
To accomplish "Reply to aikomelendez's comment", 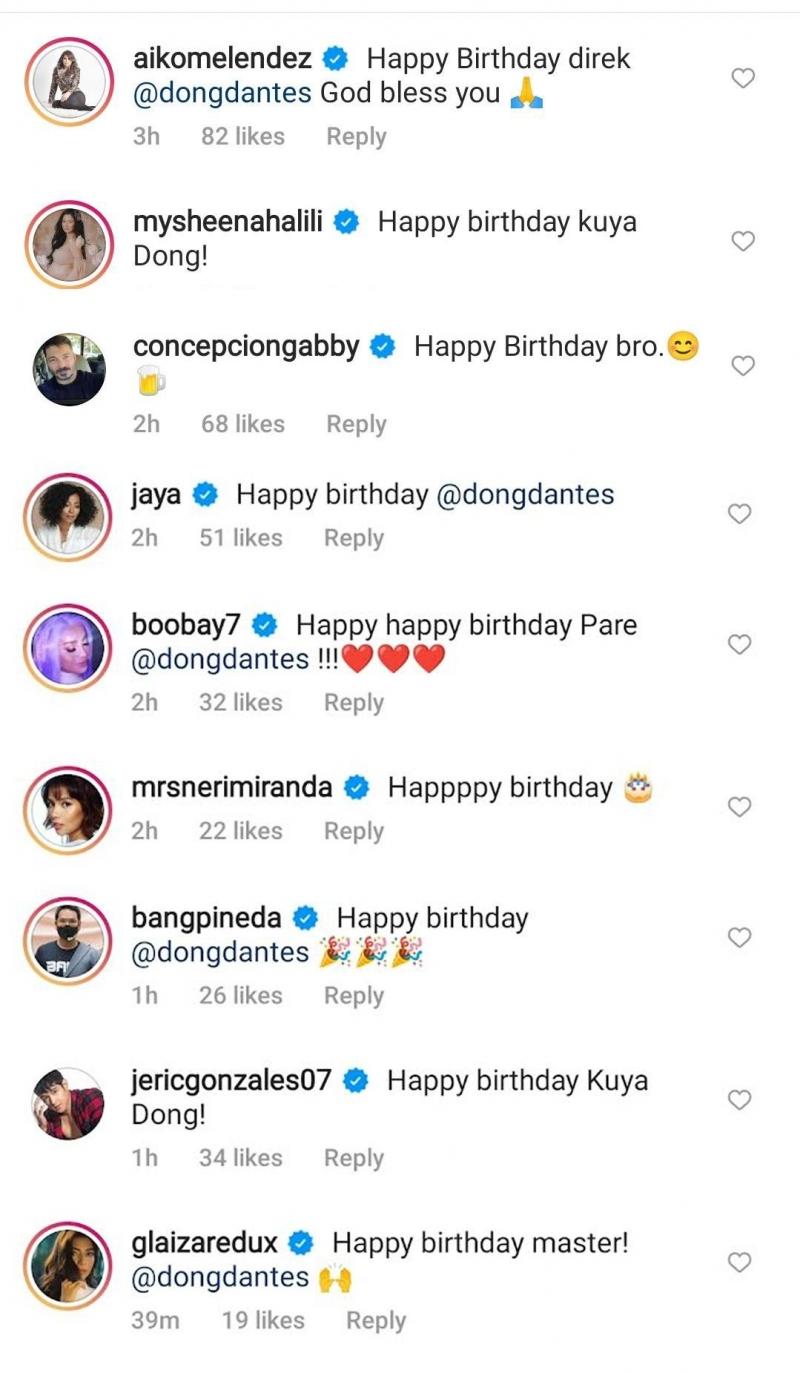I will coord(356,136).
